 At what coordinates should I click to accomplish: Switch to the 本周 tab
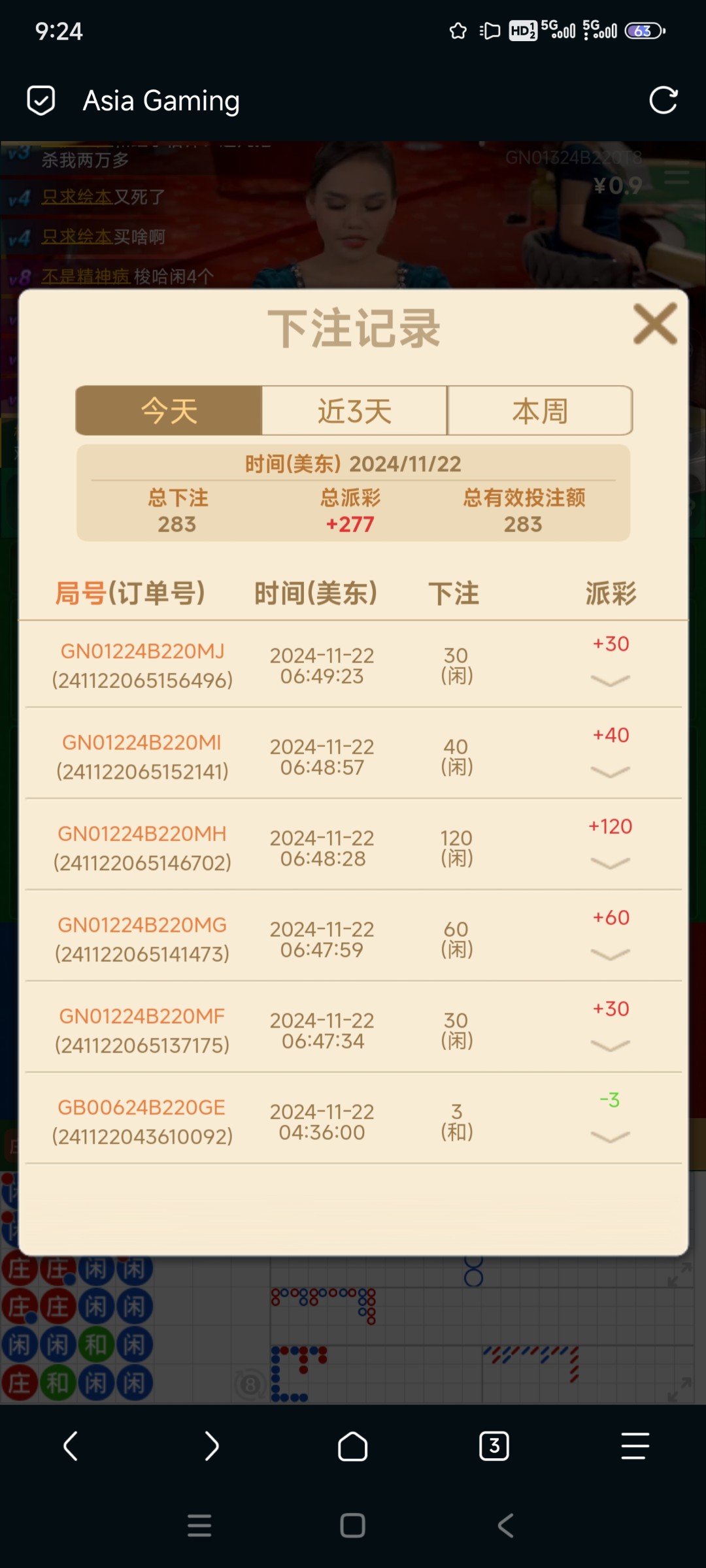(x=540, y=411)
